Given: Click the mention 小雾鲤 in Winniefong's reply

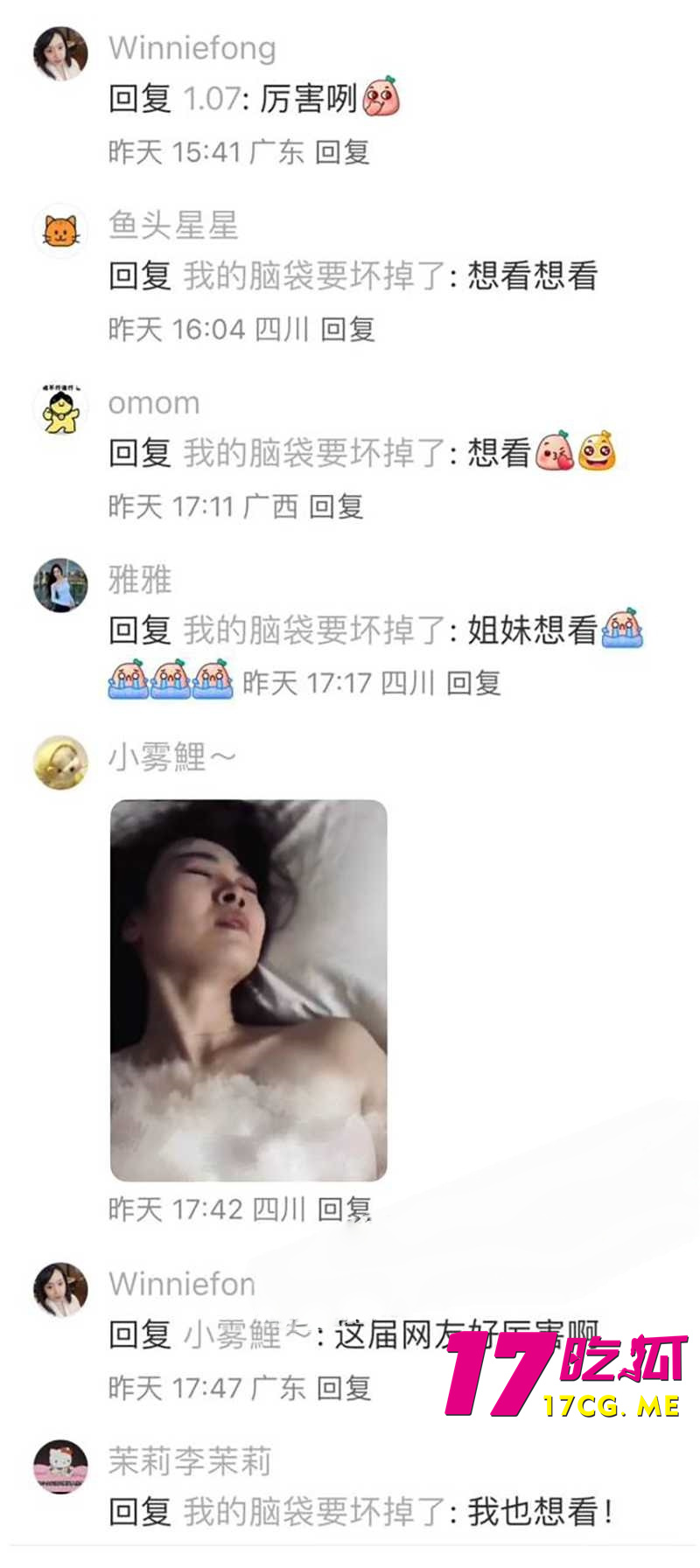Looking at the screenshot, I should coord(241,1333).
